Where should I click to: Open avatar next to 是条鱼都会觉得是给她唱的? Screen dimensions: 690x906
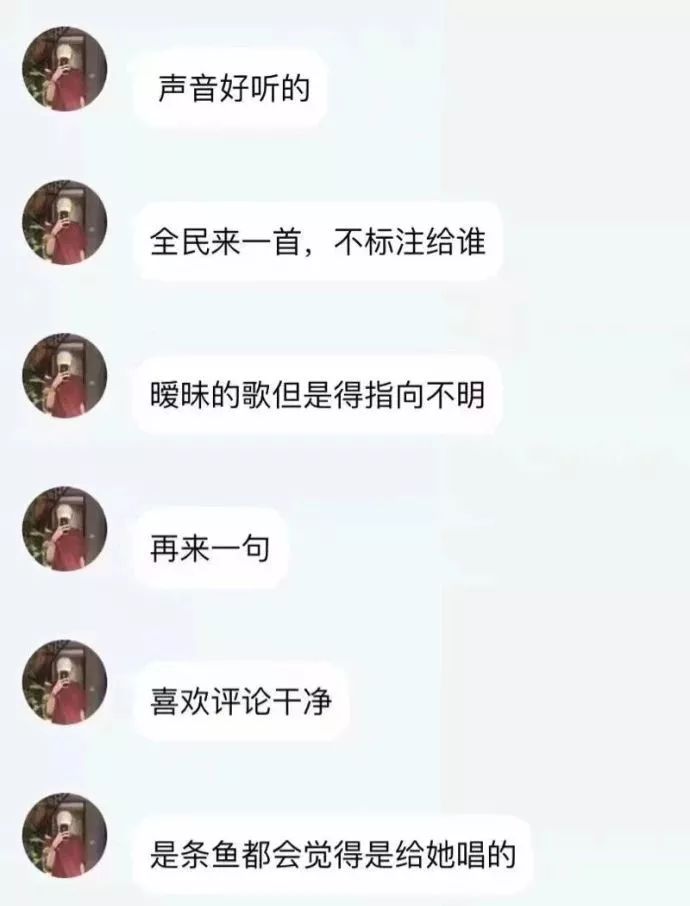(64, 836)
